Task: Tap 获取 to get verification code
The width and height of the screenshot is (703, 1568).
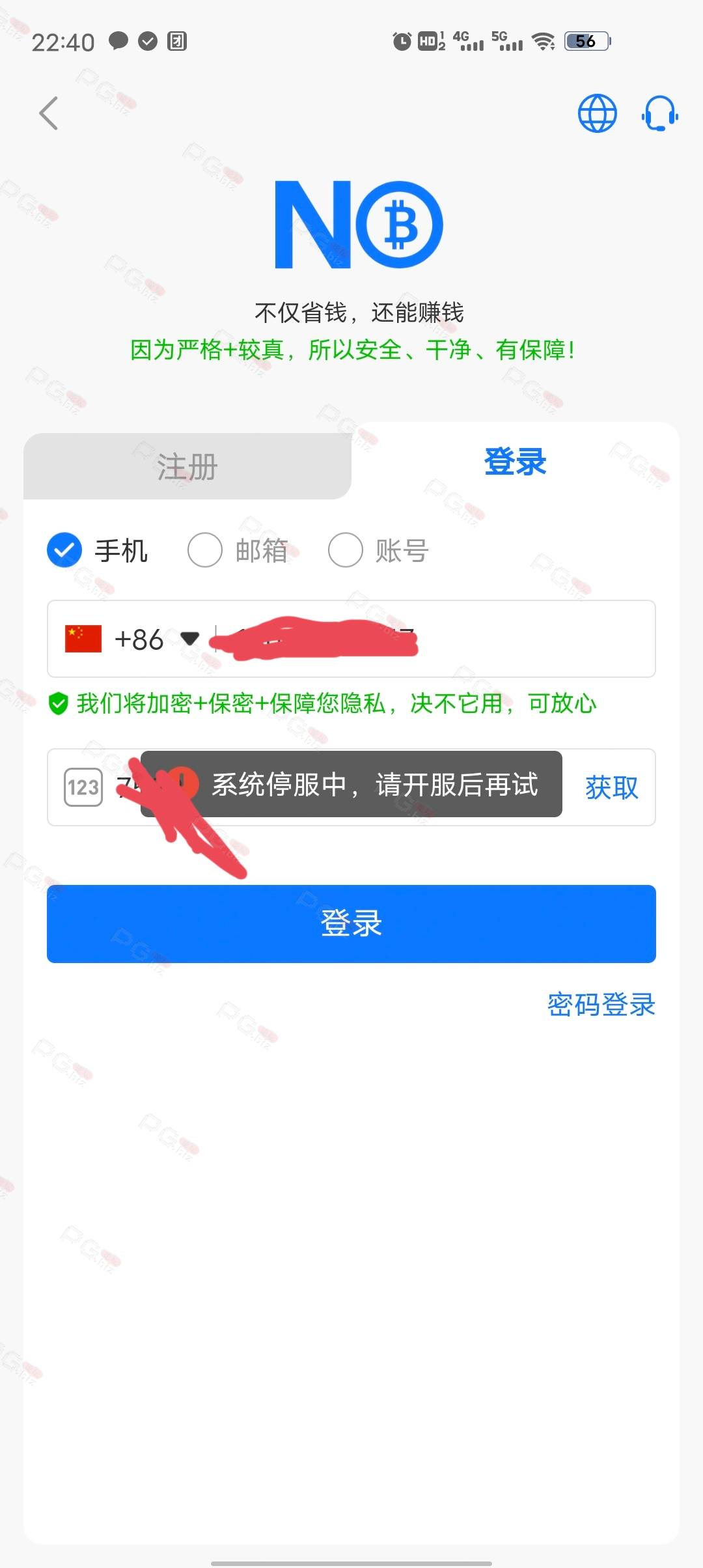Action: [x=611, y=787]
